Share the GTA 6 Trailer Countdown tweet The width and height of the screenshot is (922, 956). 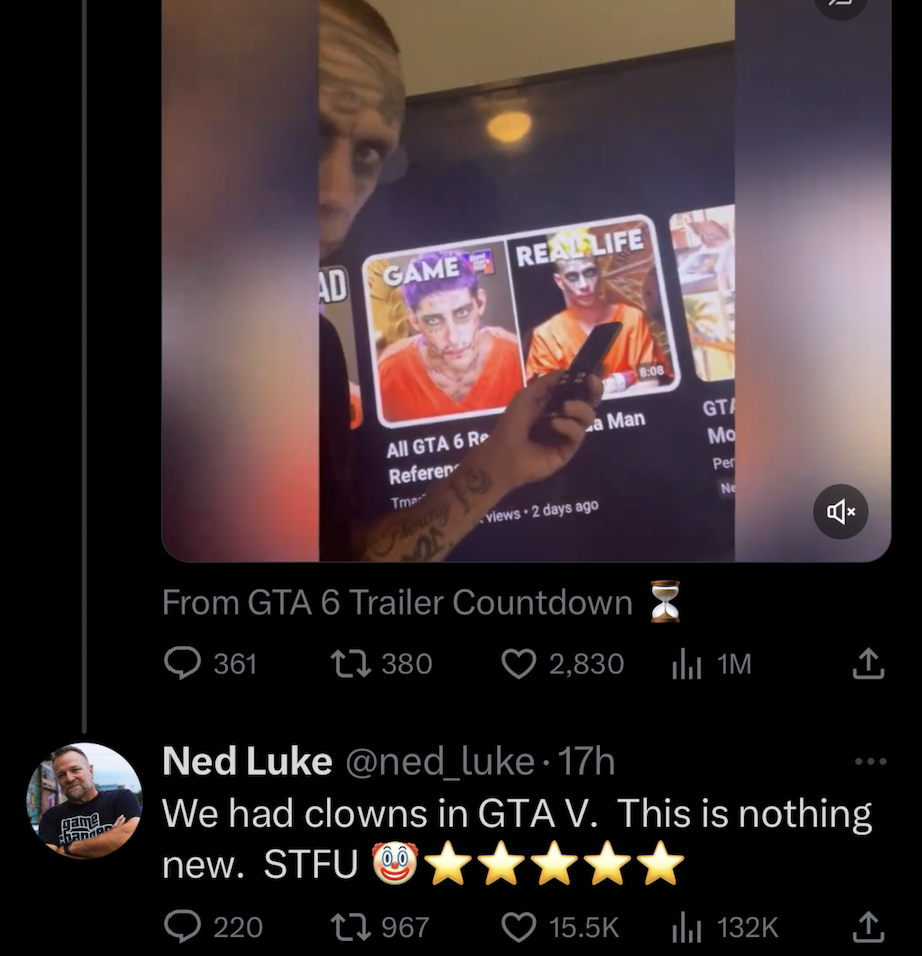coord(868,664)
